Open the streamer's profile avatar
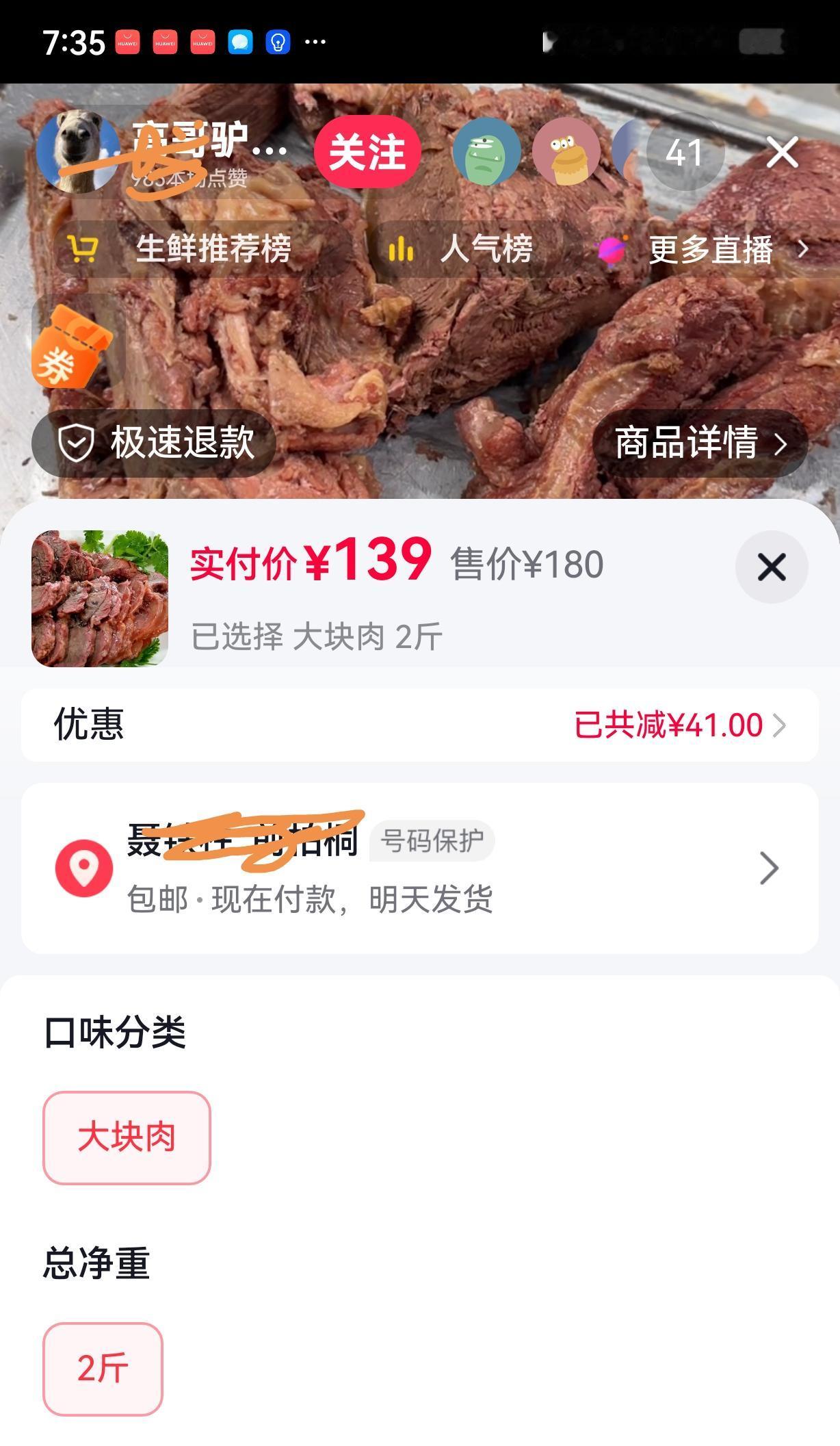 [x=77, y=151]
